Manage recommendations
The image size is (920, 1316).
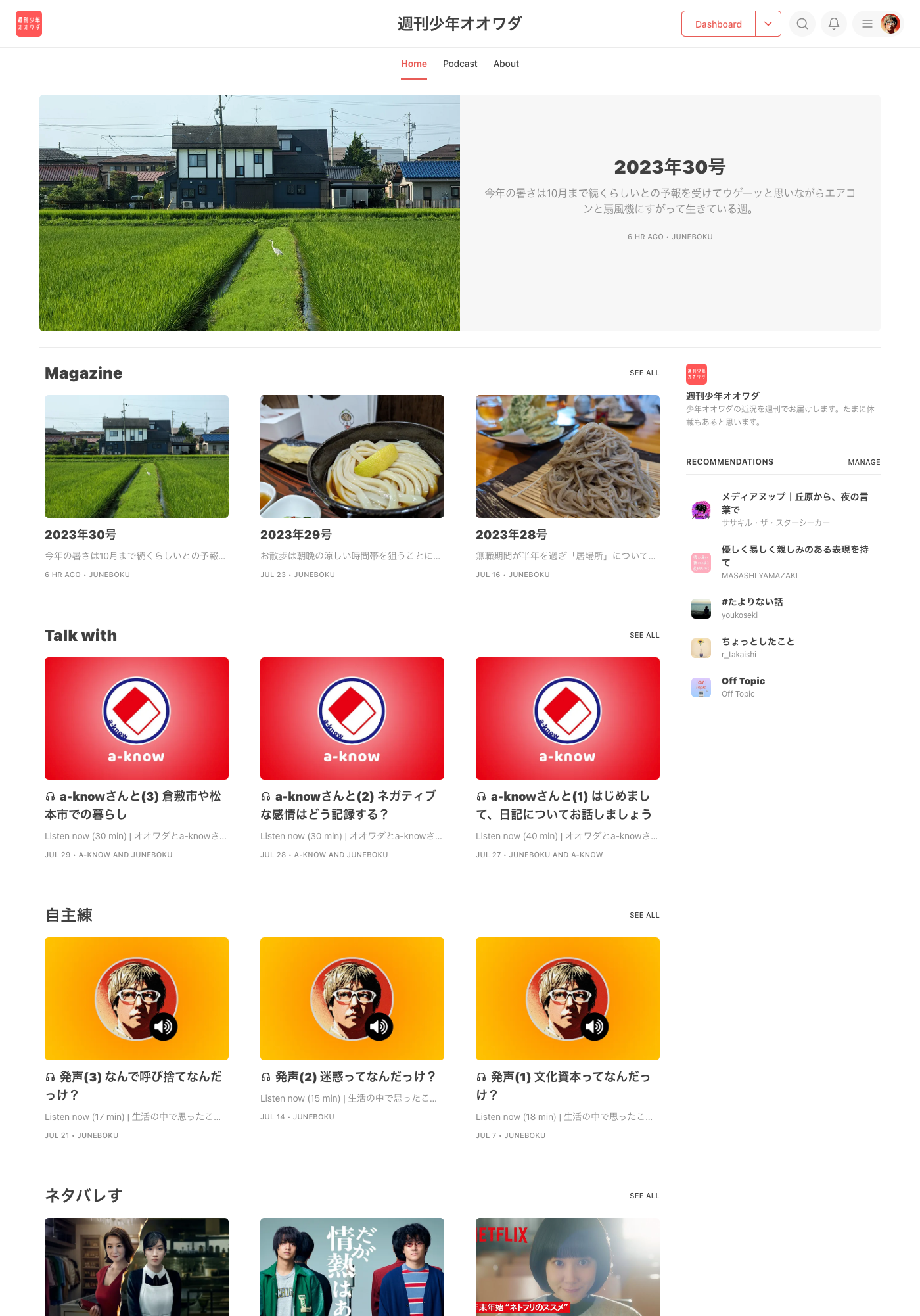[863, 462]
